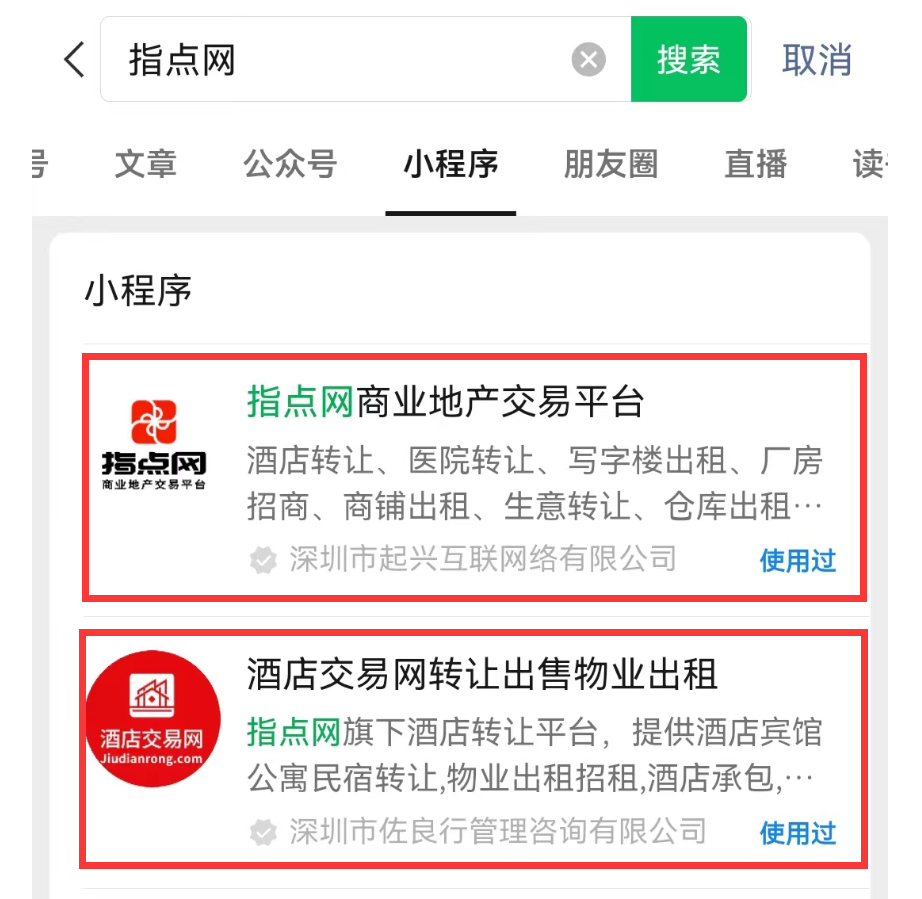Go back using the arrow

coord(74,60)
